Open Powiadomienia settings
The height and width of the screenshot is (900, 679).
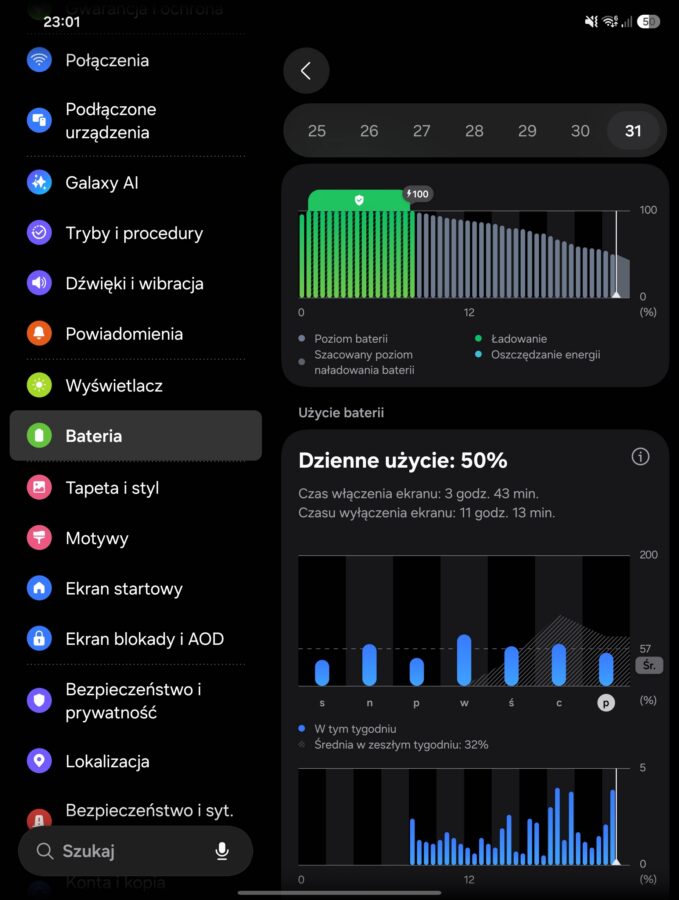point(135,333)
